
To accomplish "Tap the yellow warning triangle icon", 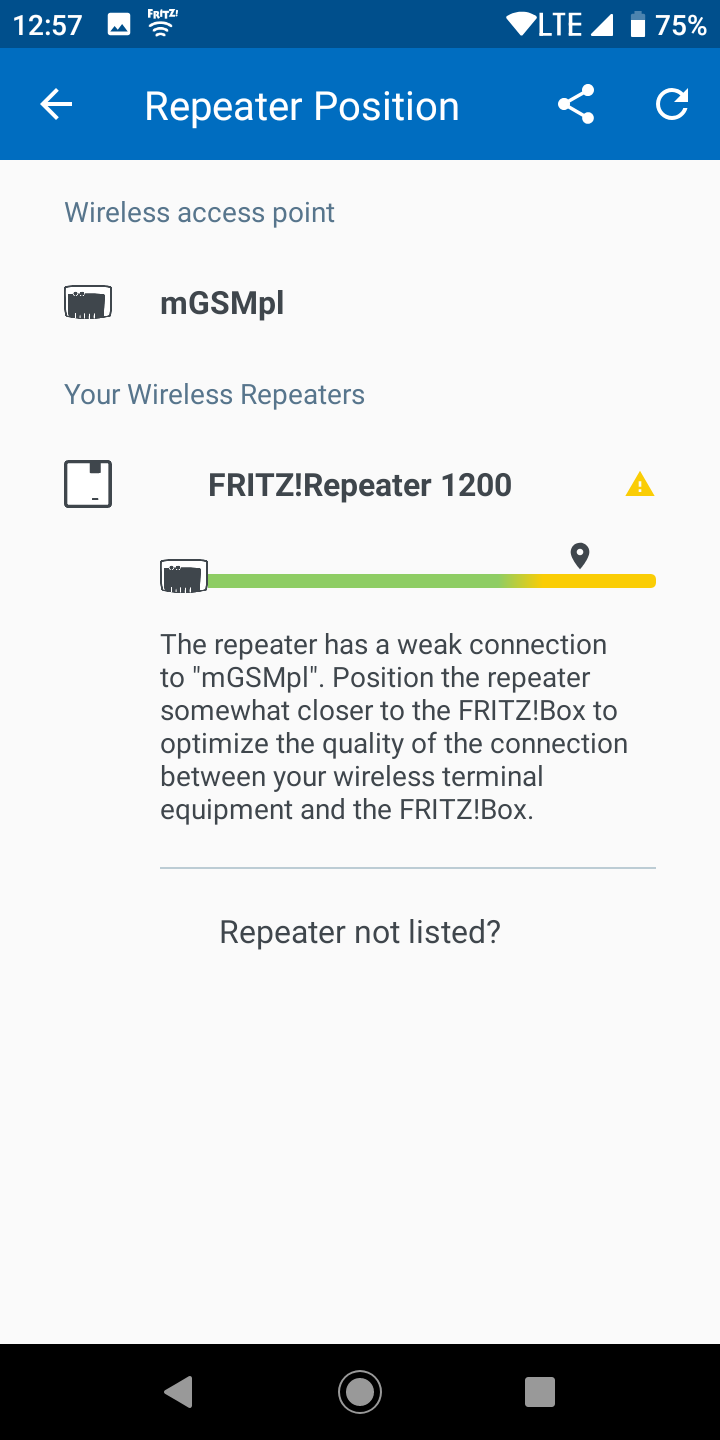I will (x=639, y=486).
